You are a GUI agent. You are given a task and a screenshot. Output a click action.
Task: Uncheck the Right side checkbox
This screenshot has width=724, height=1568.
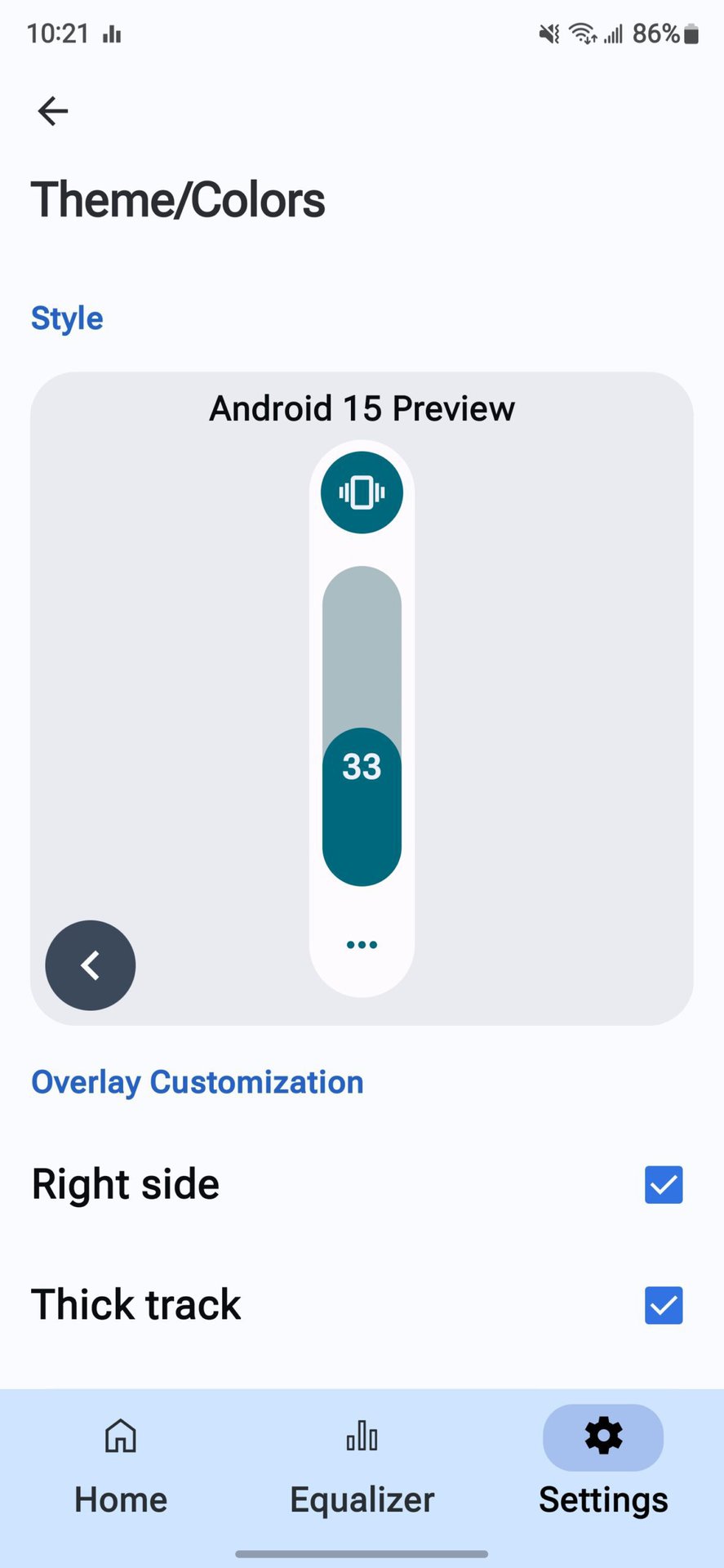coord(664,1184)
